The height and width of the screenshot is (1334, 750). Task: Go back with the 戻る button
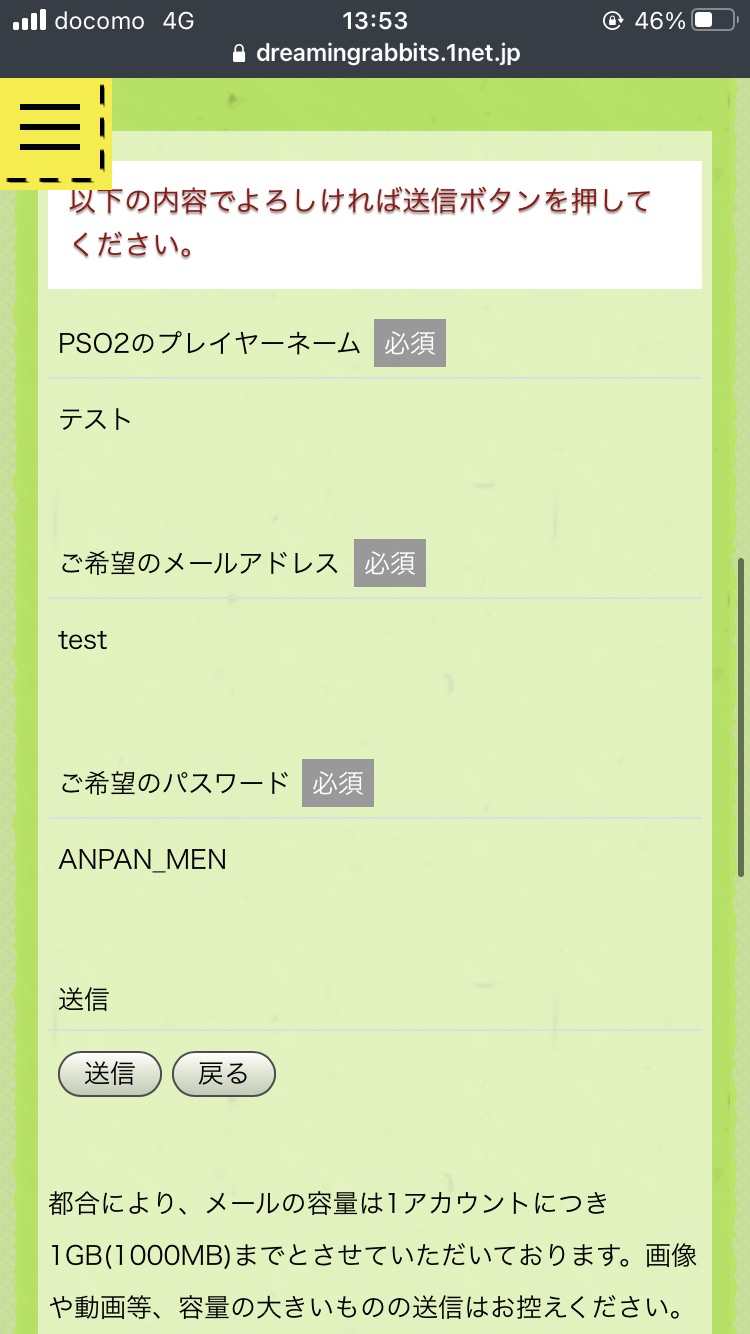224,1074
